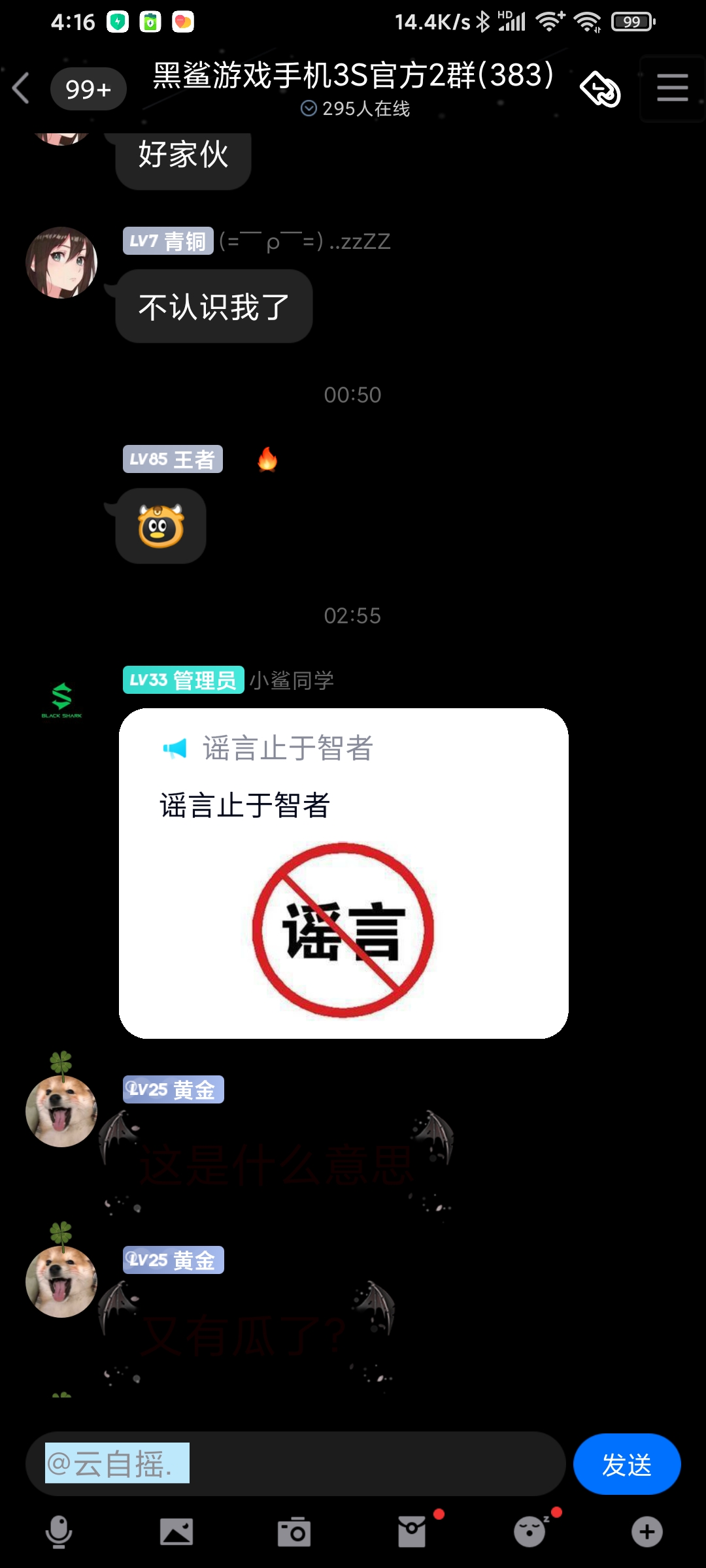Open the emoji sticker panel

(x=530, y=1531)
